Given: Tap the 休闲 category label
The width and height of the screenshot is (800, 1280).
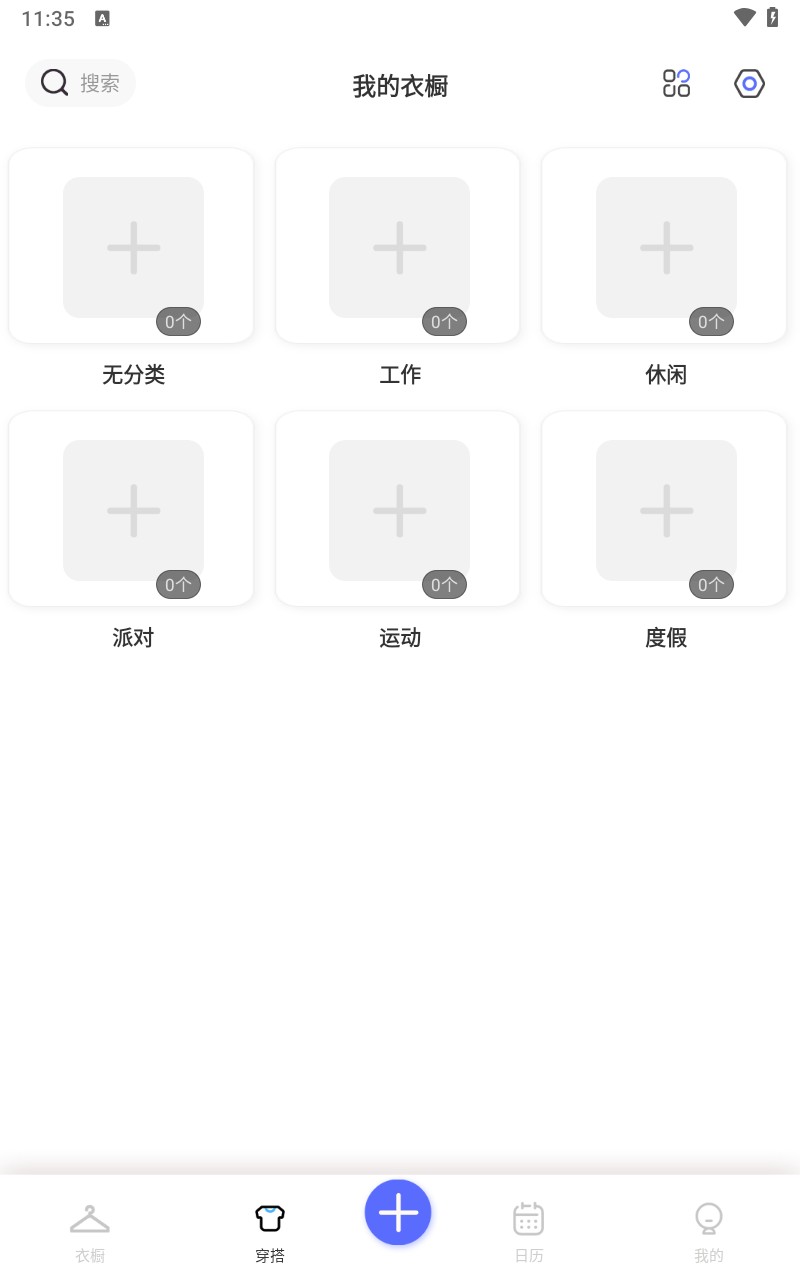Looking at the screenshot, I should (665, 374).
